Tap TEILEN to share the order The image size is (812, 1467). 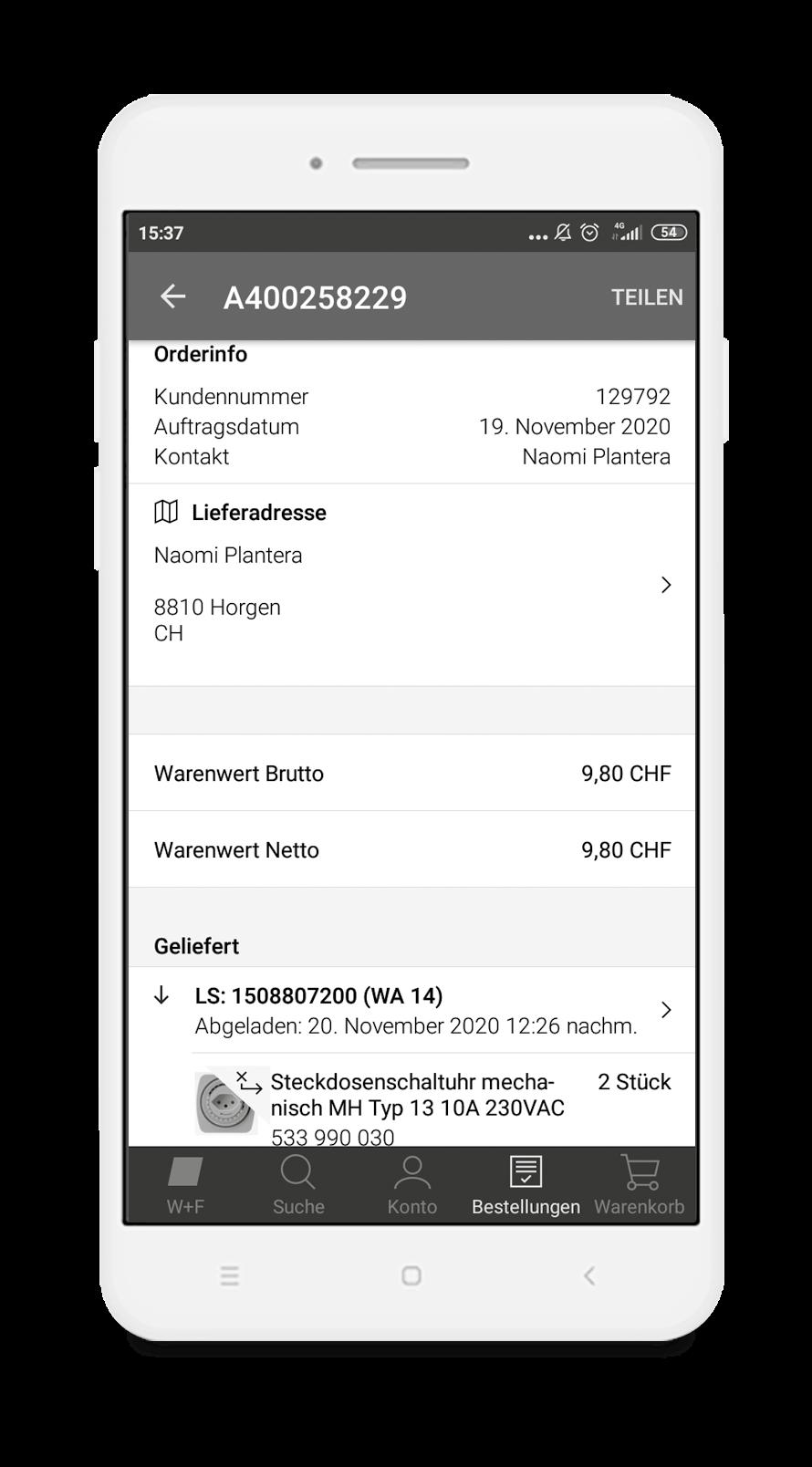pyautogui.click(x=646, y=297)
